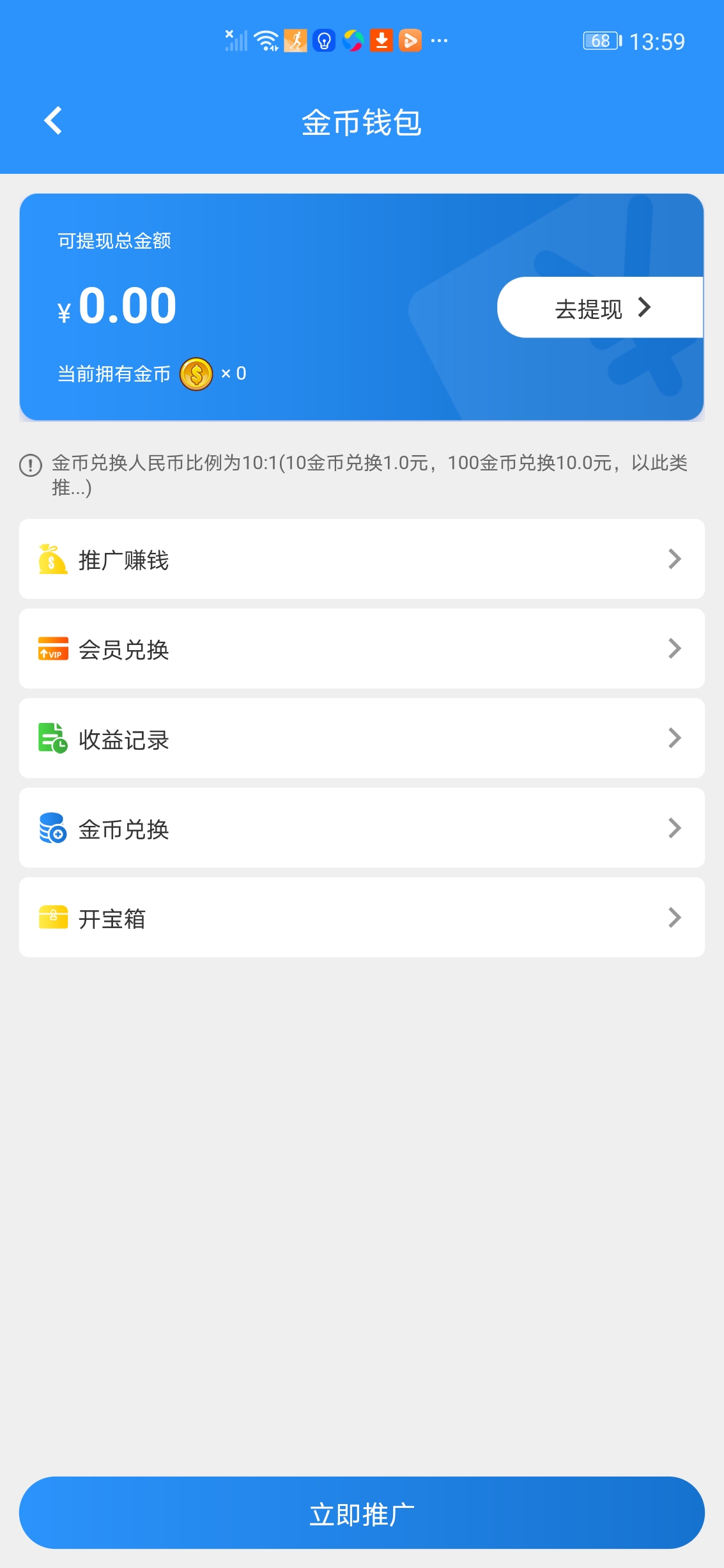Image resolution: width=724 pixels, height=1568 pixels.
Task: Tap the circled exclamation info icon
Action: tap(28, 465)
